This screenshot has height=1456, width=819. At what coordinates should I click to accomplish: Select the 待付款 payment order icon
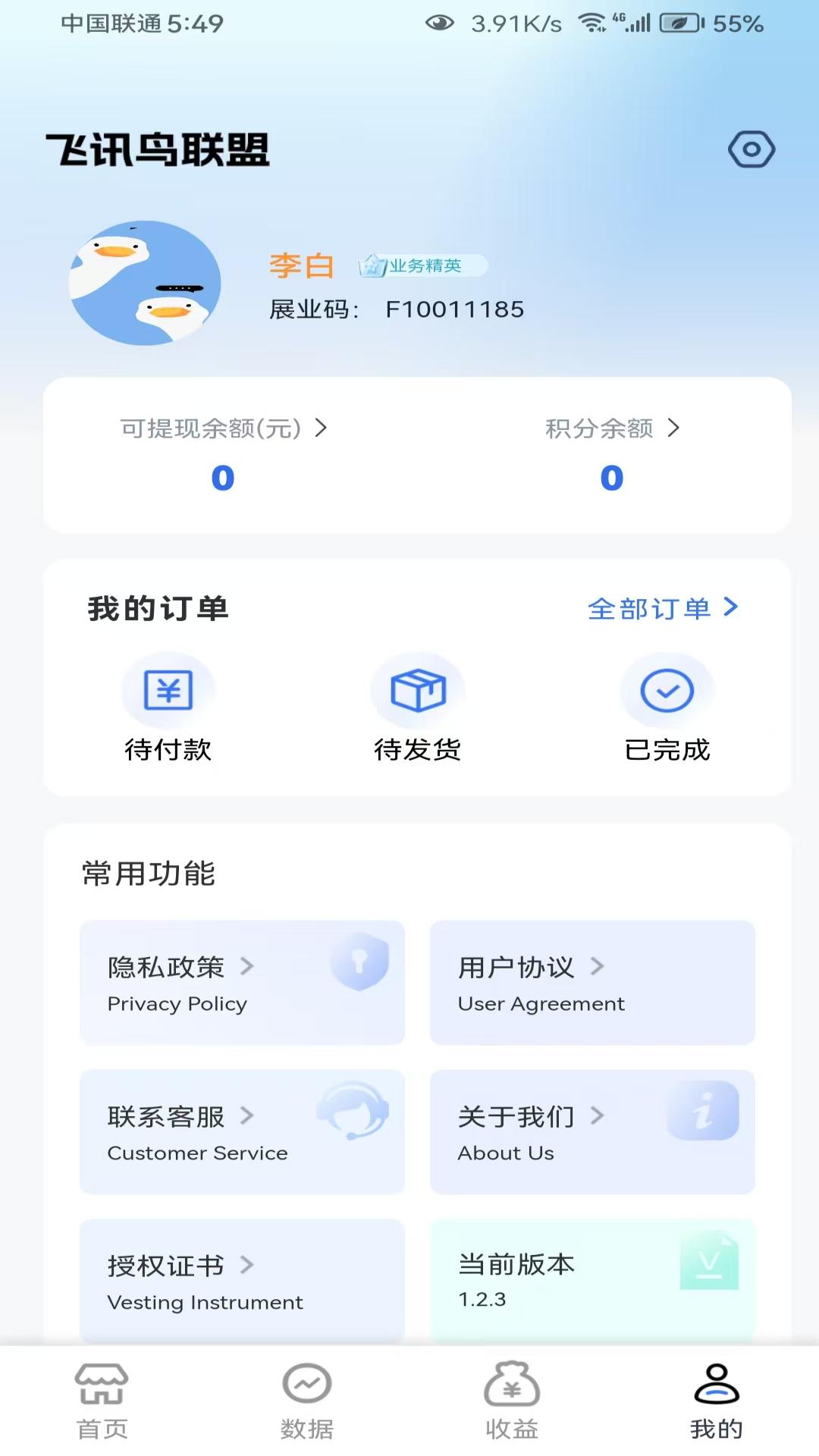[169, 690]
